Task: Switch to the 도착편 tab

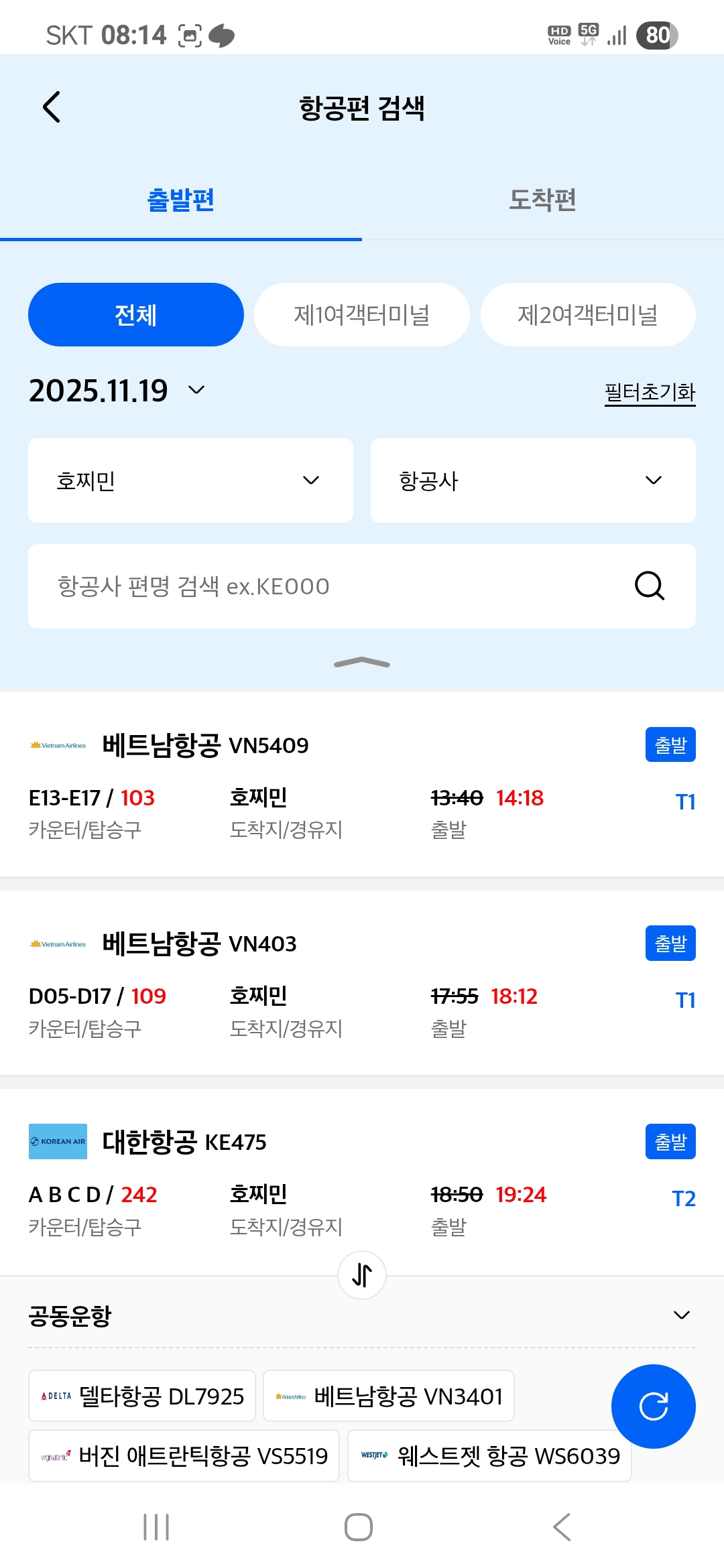Action: pos(542,200)
